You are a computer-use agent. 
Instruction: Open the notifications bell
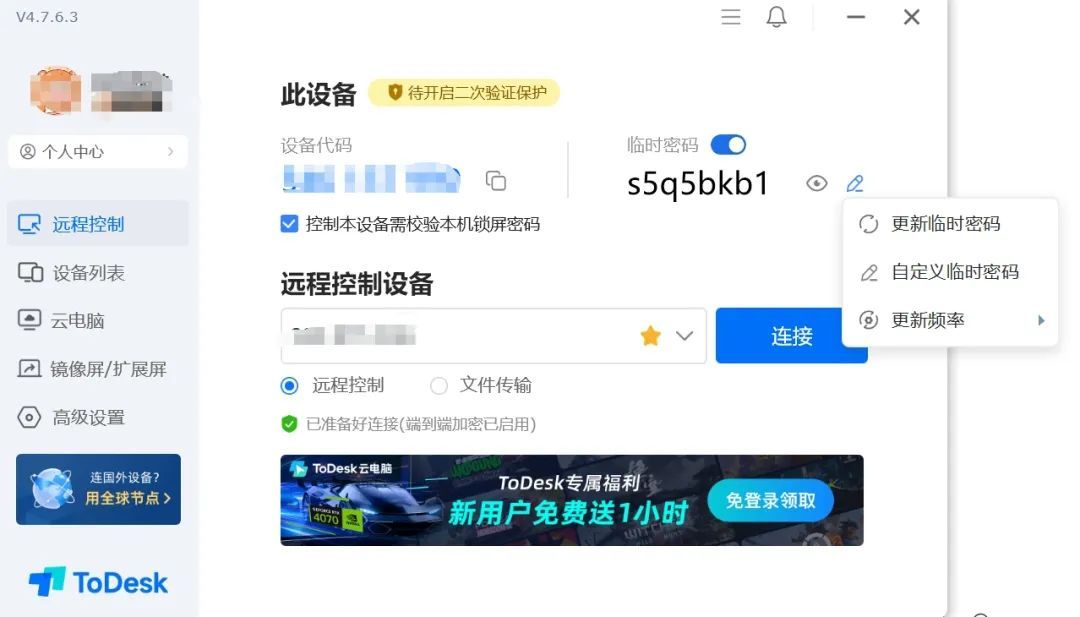776,17
